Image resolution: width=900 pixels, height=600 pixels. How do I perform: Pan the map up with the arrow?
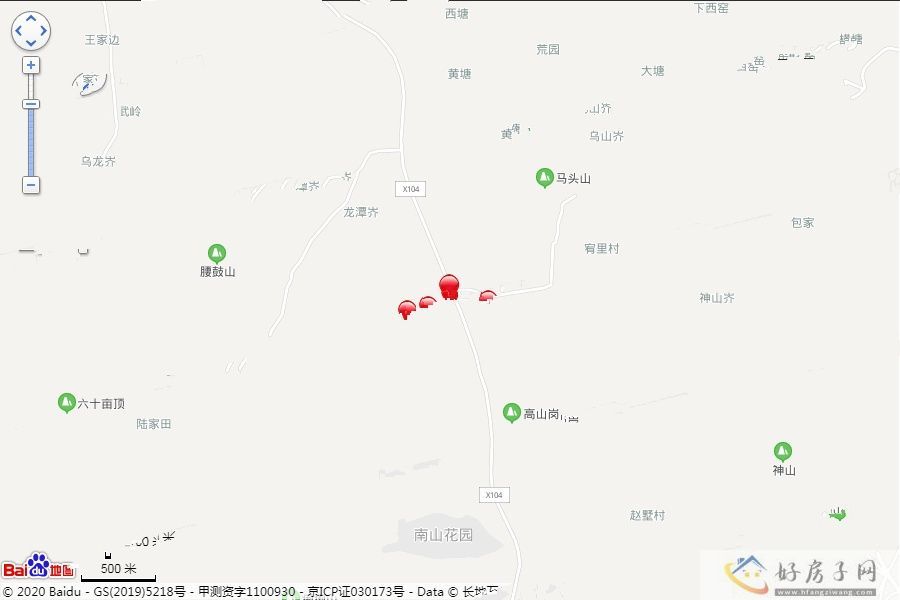(31, 19)
